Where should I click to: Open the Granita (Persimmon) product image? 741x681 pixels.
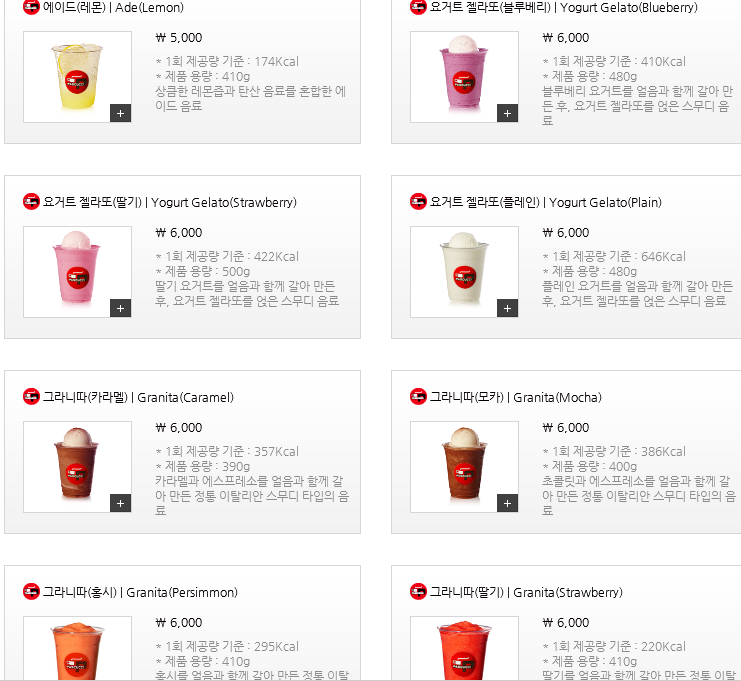pyautogui.click(x=77, y=648)
